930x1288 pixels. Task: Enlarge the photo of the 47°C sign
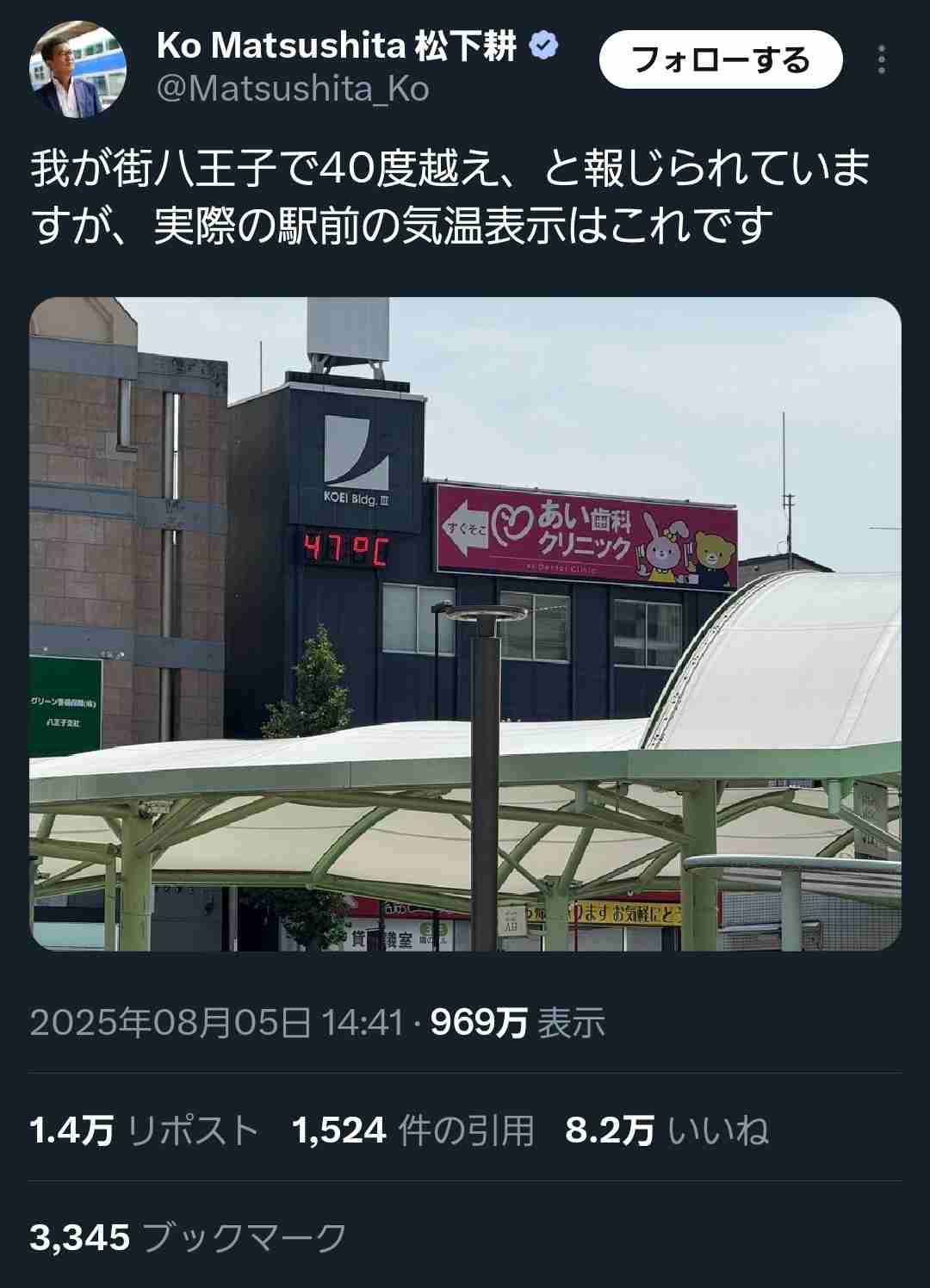click(x=465, y=623)
